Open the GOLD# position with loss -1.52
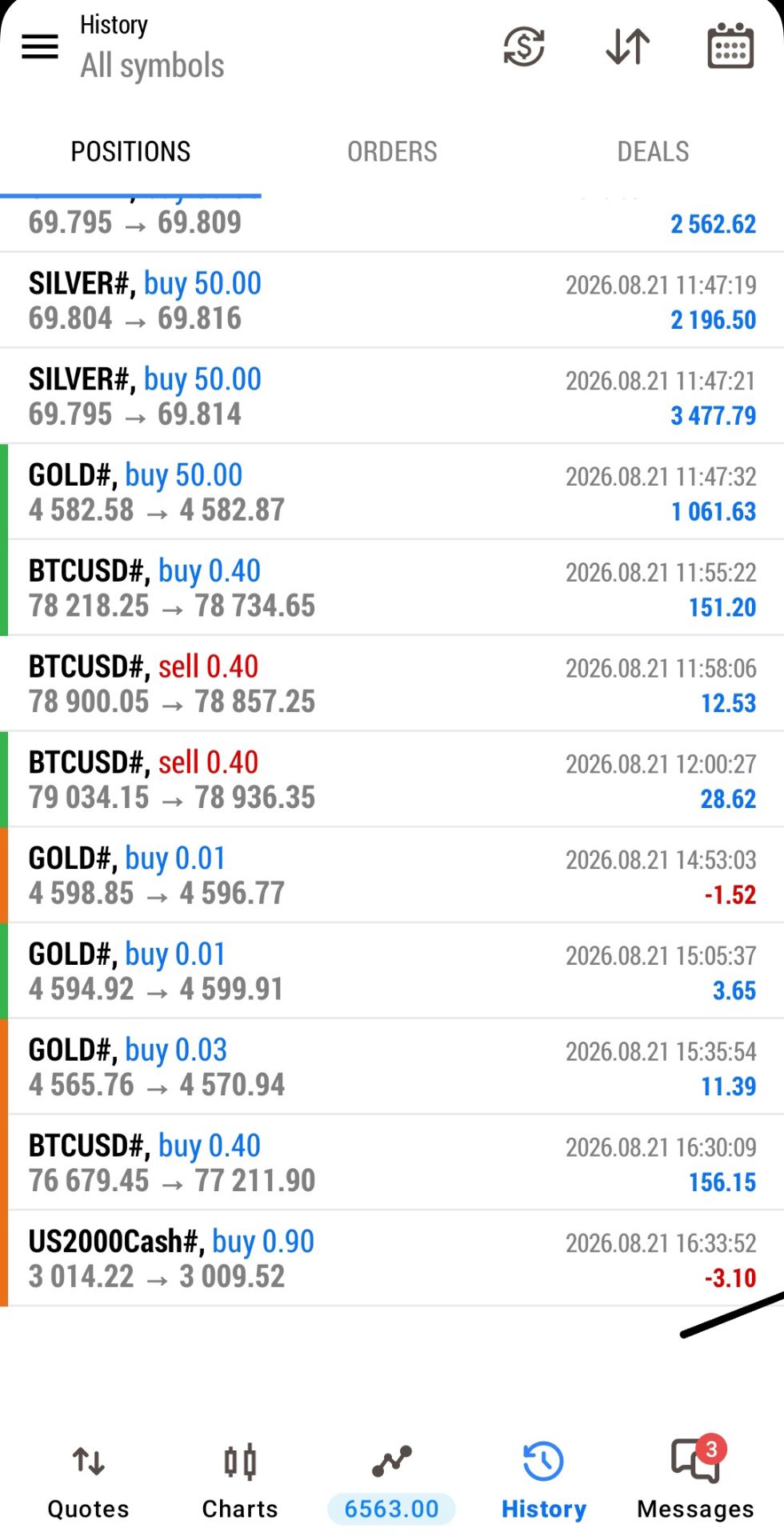784x1536 pixels. point(392,876)
